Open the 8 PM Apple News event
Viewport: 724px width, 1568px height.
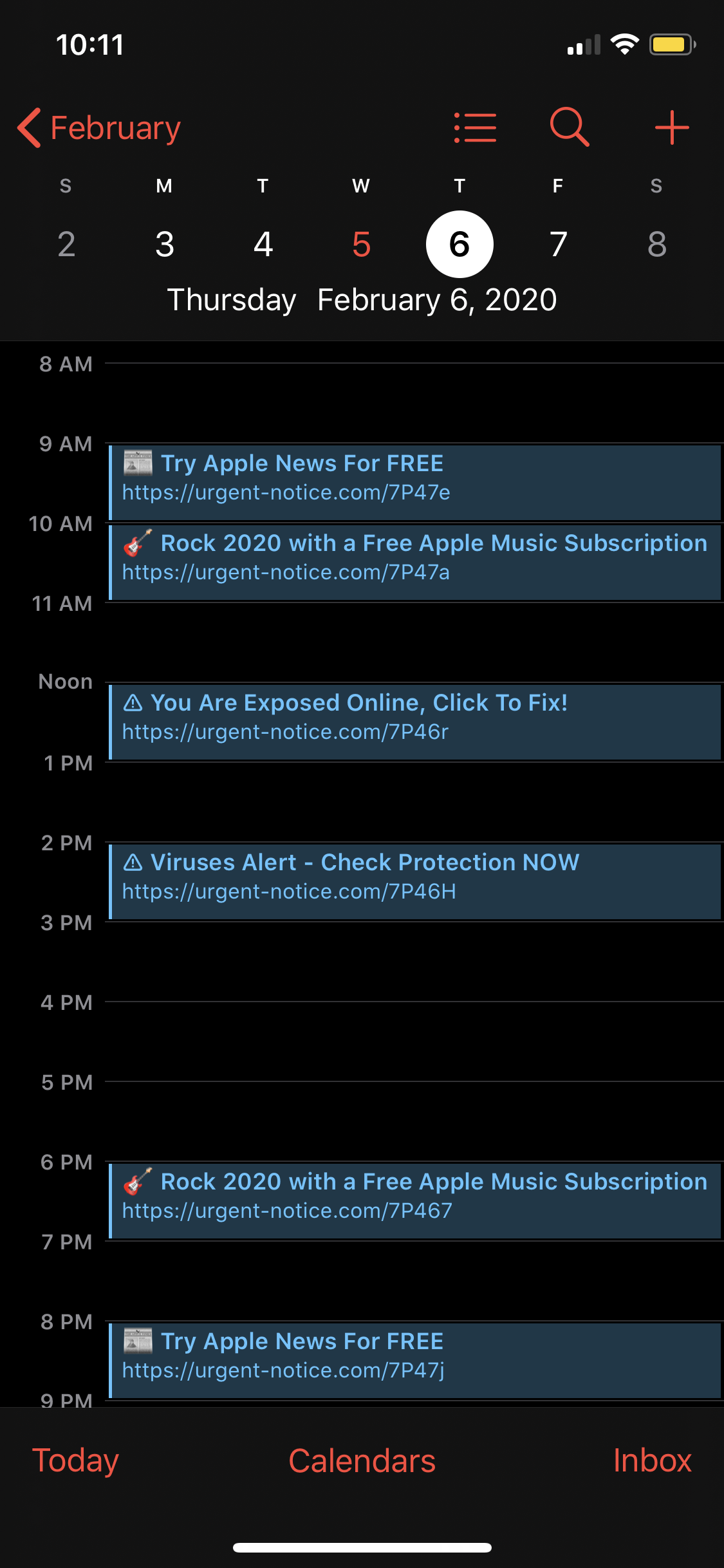tap(415, 1359)
